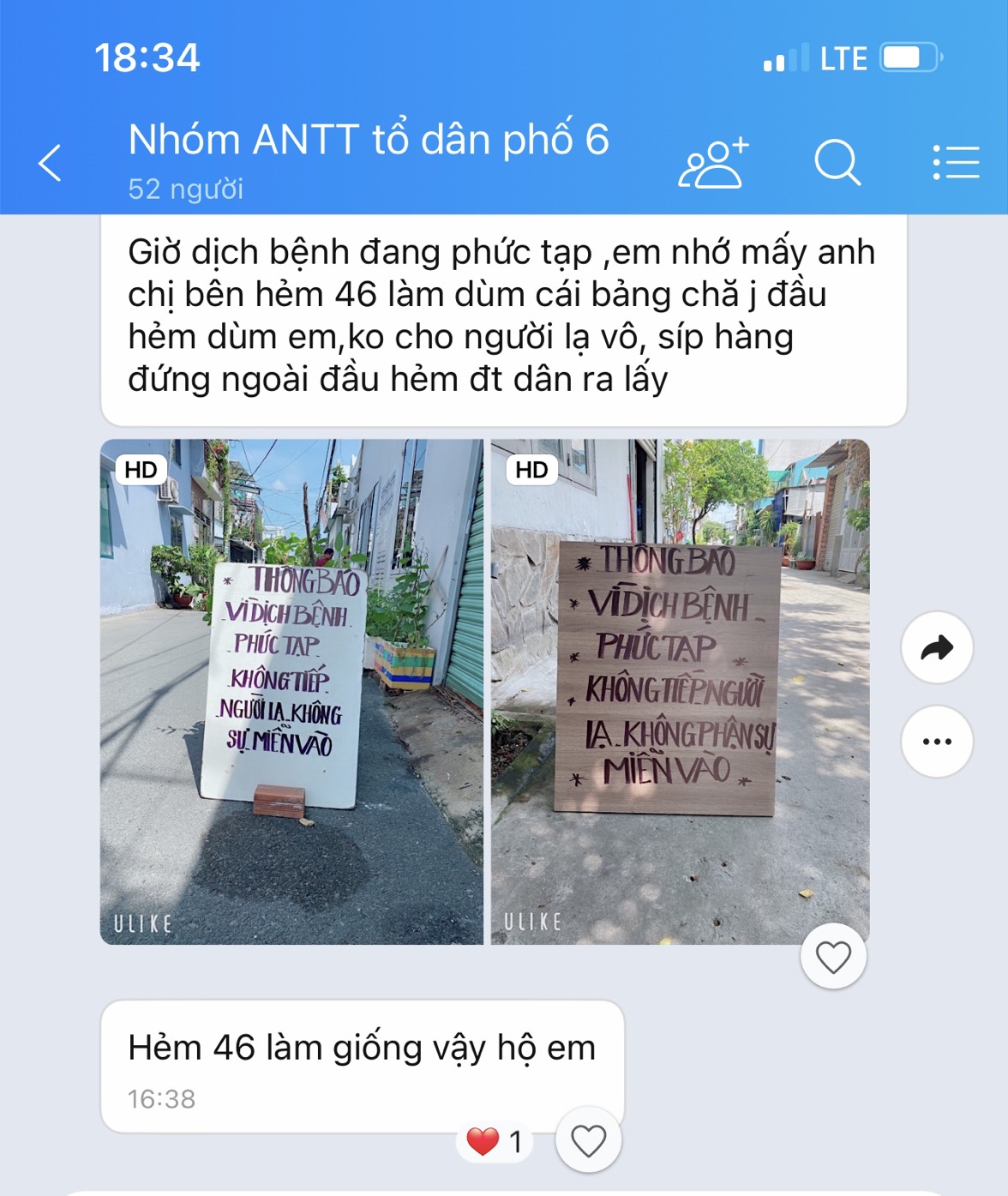Go back from the group chat
Viewport: 1008px width, 1196px height.
click(x=51, y=162)
